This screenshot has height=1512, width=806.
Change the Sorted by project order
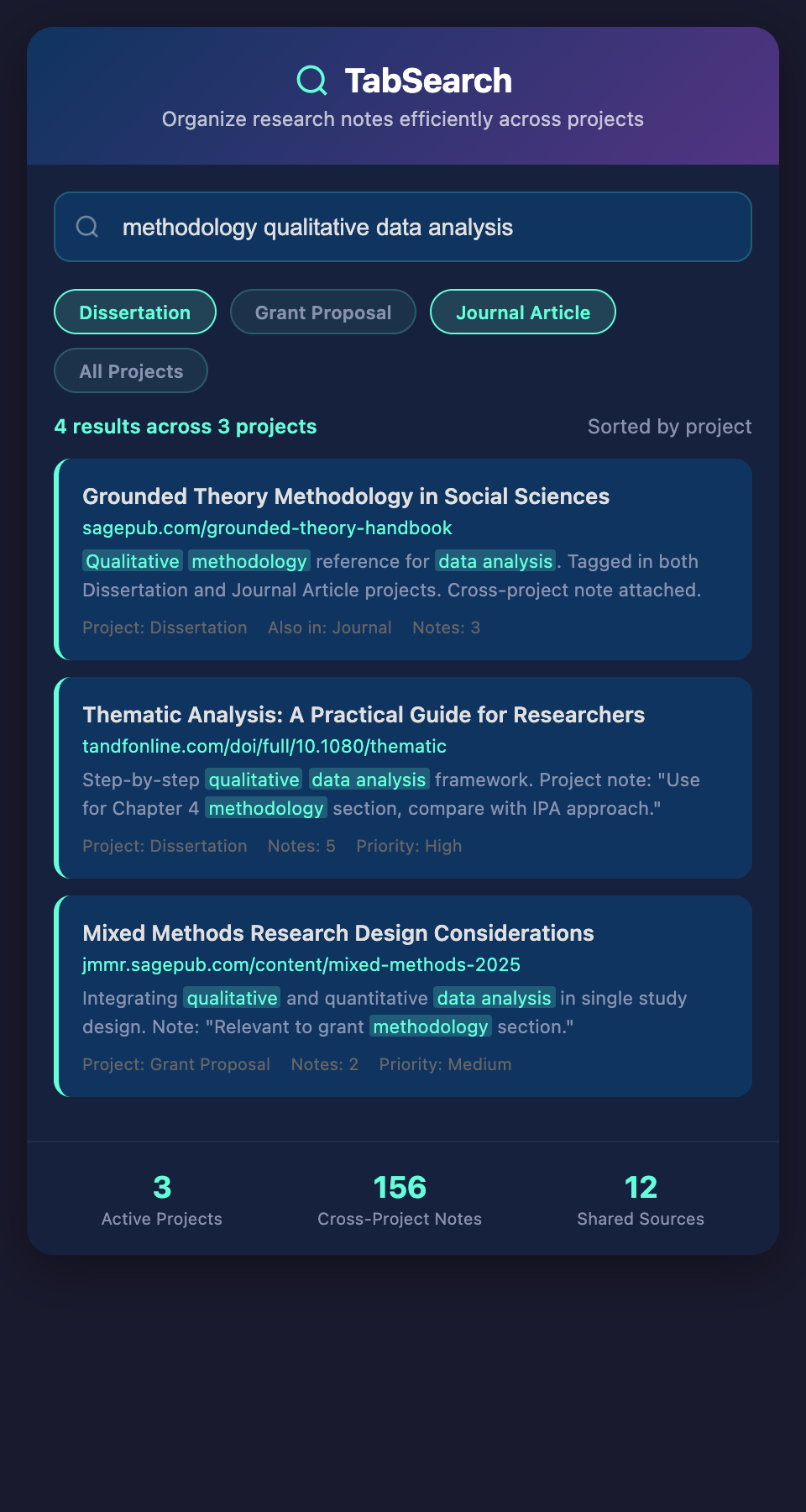[669, 427]
